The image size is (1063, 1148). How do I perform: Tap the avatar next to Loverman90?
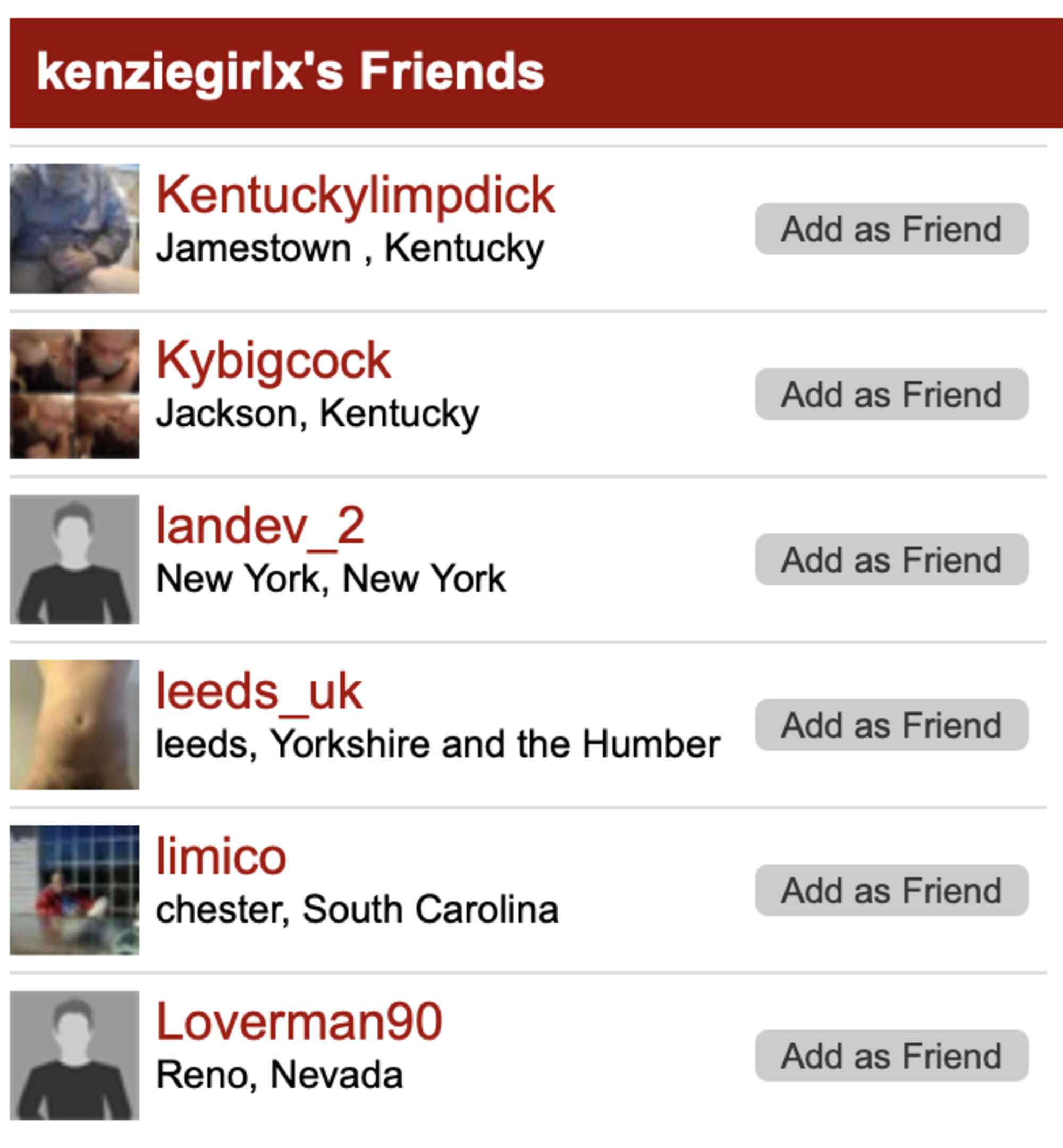(74, 1055)
